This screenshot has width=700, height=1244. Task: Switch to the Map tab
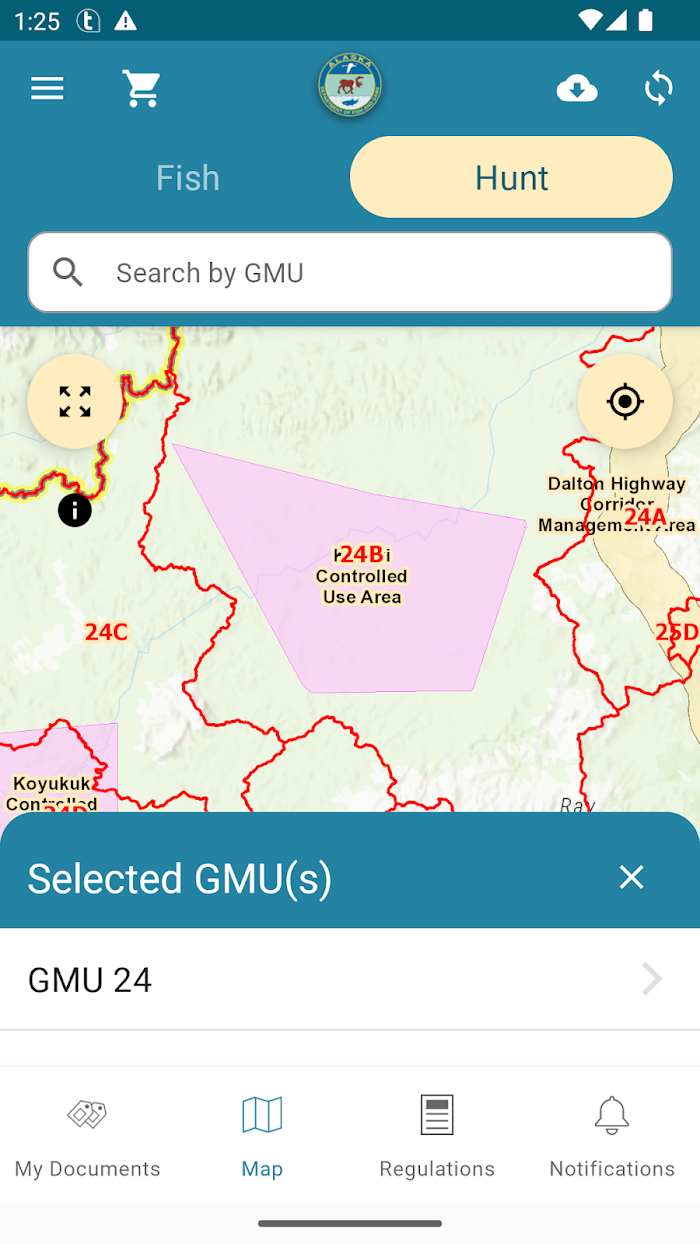(x=262, y=1136)
